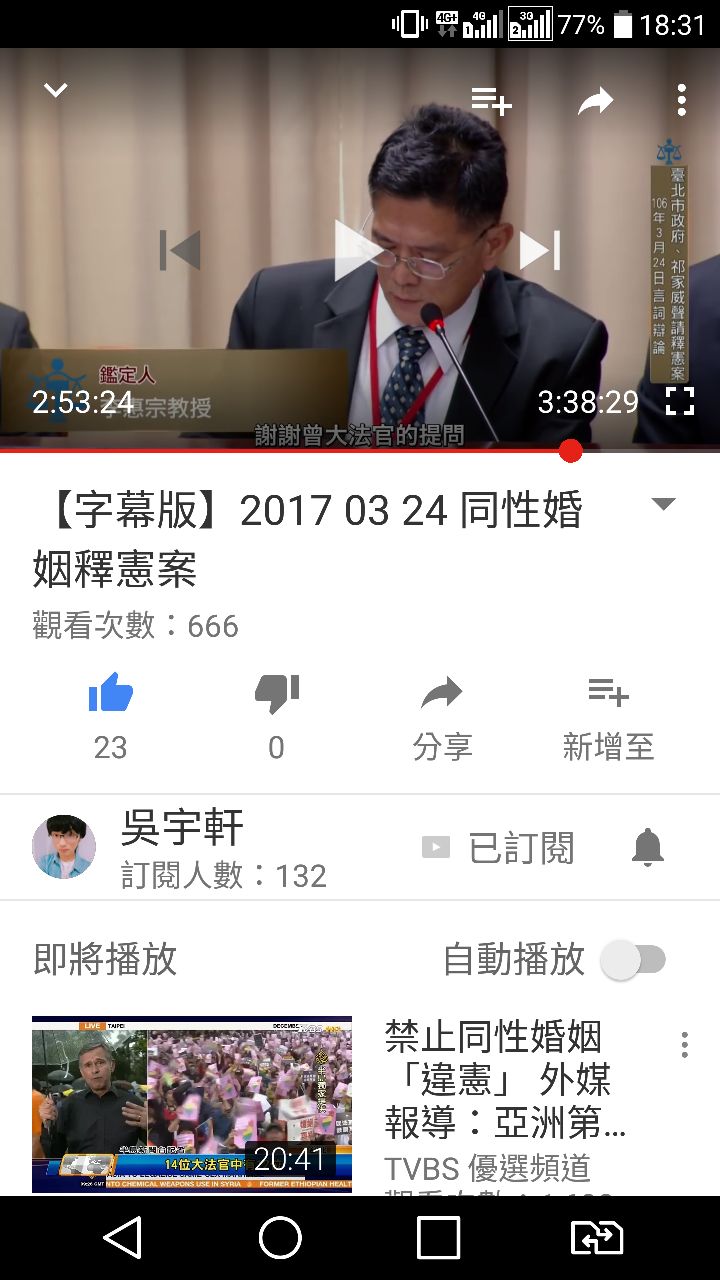The height and width of the screenshot is (1280, 720).
Task: Open the notification bell for this channel
Action: (x=648, y=848)
